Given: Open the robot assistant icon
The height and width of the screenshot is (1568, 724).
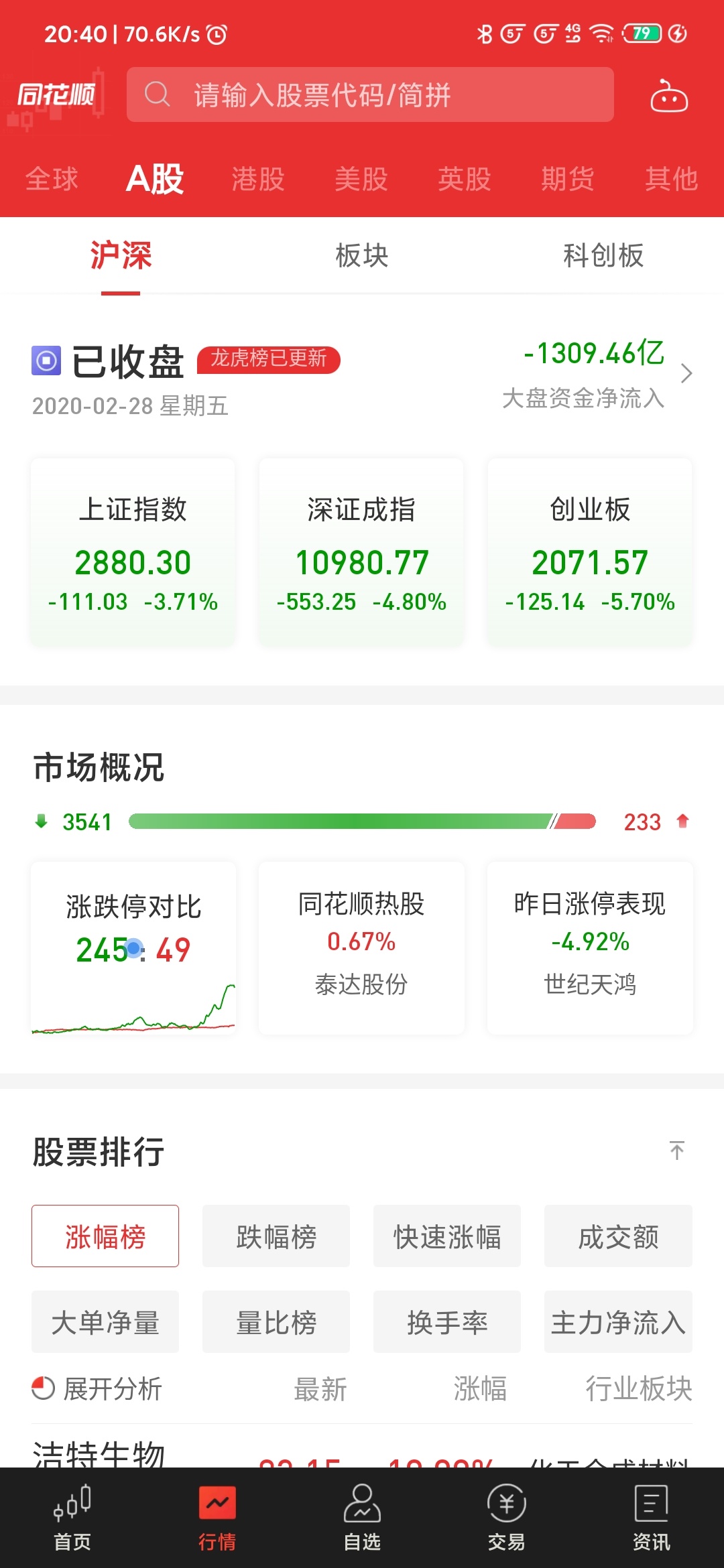Looking at the screenshot, I should [668, 96].
